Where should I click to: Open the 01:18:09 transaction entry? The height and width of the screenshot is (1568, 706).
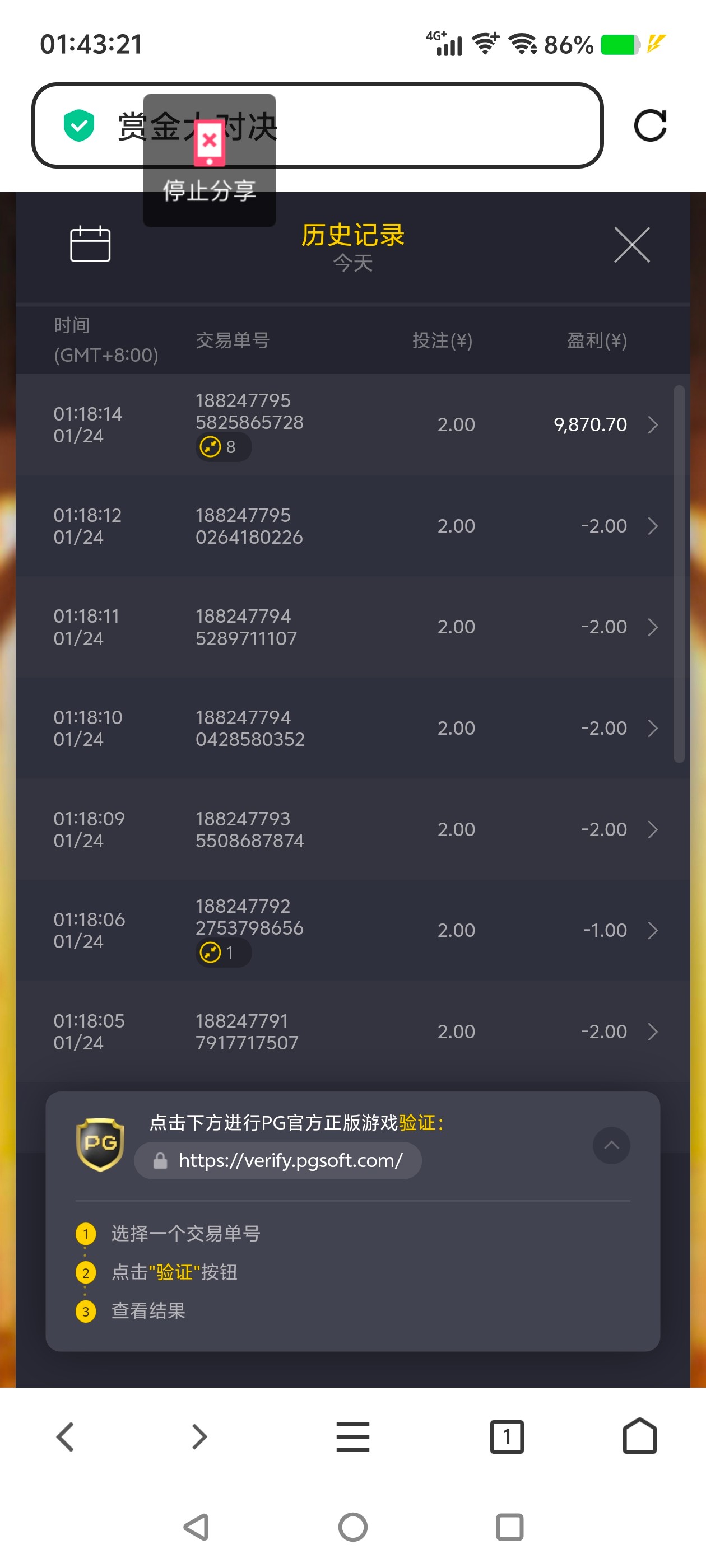tap(354, 829)
